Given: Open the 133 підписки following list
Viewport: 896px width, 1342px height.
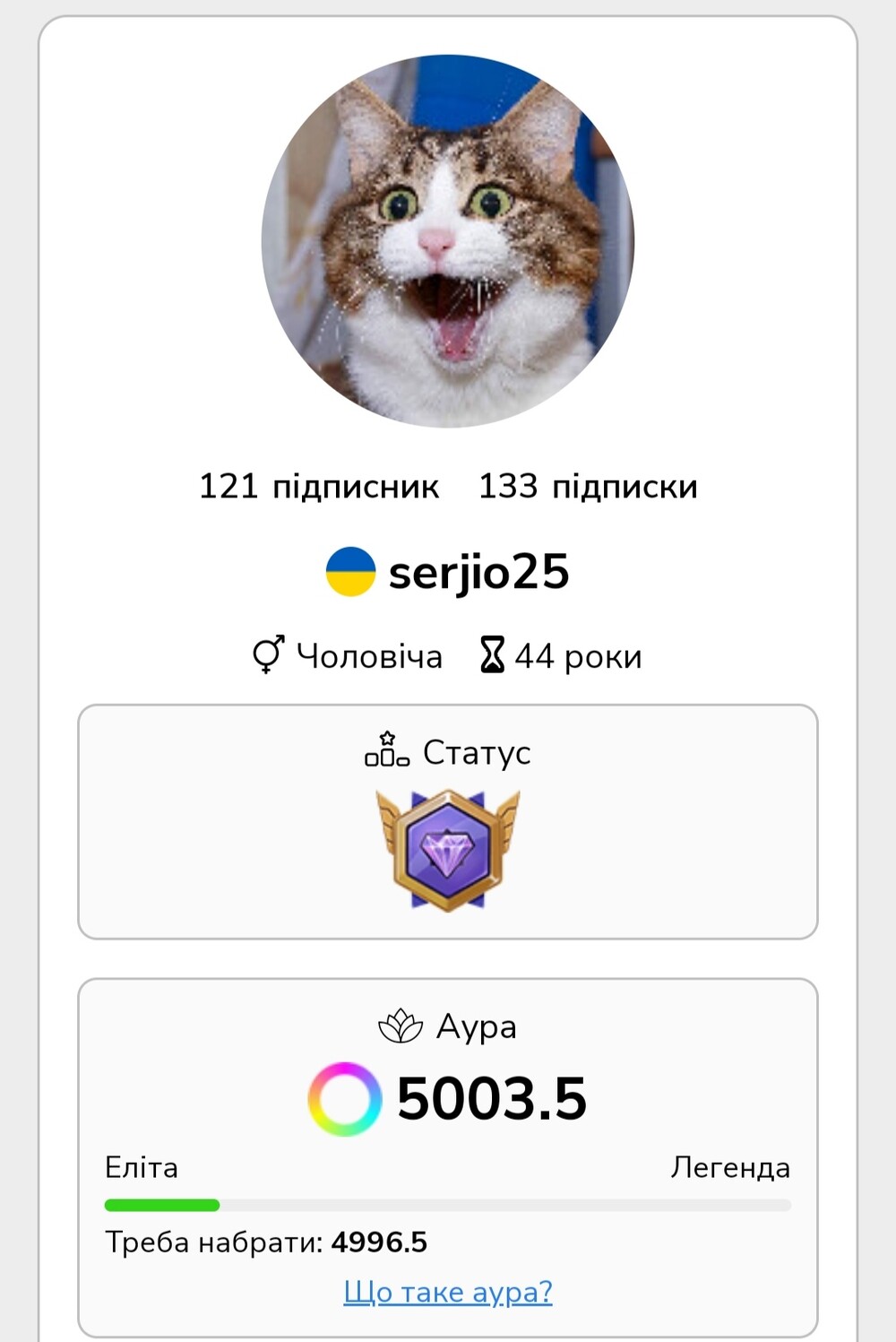Looking at the screenshot, I should (588, 486).
